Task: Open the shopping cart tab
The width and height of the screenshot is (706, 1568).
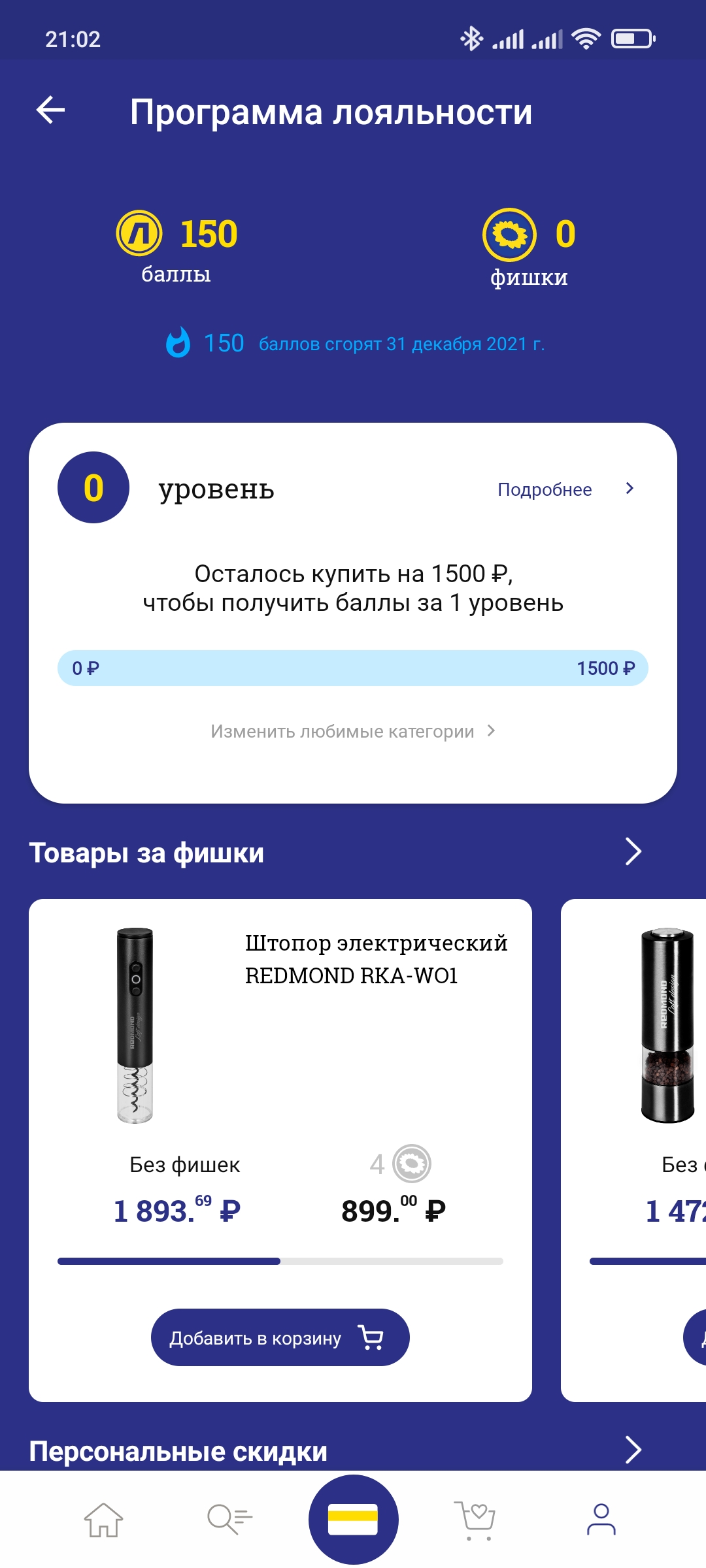Action: (475, 1520)
